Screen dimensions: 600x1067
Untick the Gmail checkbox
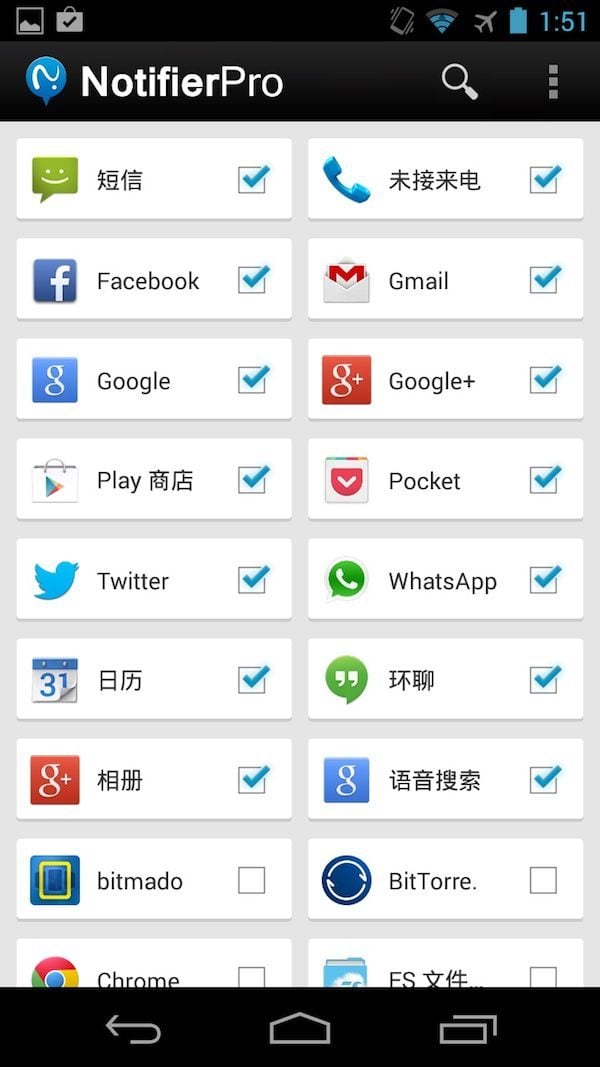tap(544, 280)
